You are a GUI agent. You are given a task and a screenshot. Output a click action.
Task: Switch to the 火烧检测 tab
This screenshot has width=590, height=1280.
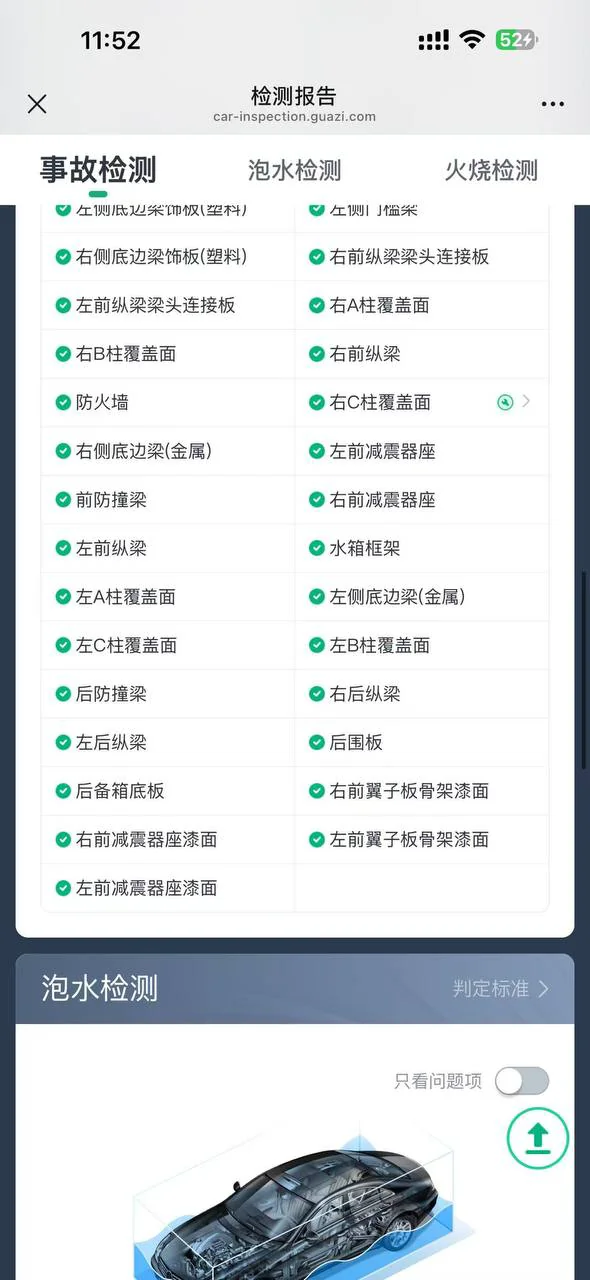point(491,171)
